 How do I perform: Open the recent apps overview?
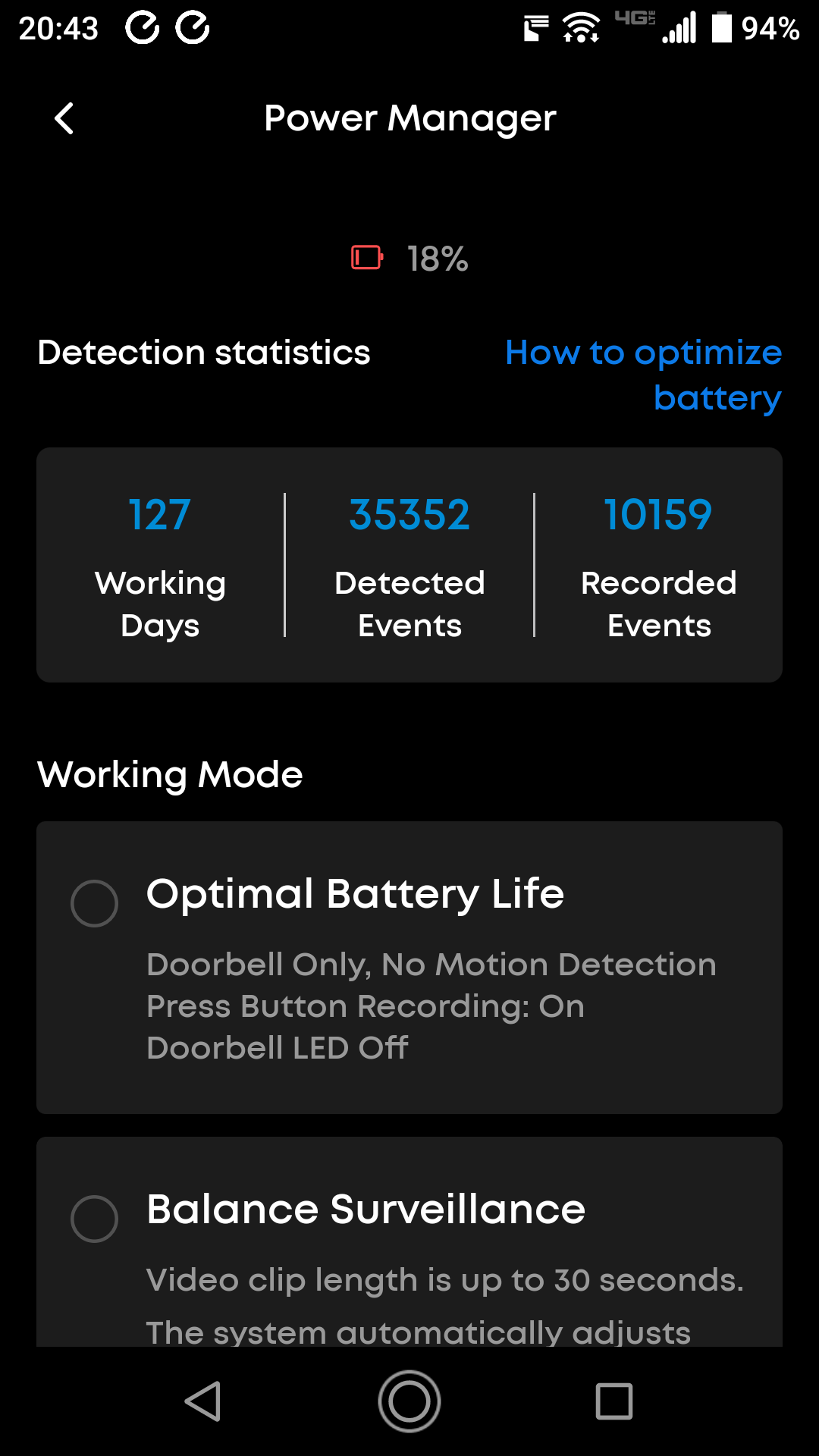[613, 1401]
